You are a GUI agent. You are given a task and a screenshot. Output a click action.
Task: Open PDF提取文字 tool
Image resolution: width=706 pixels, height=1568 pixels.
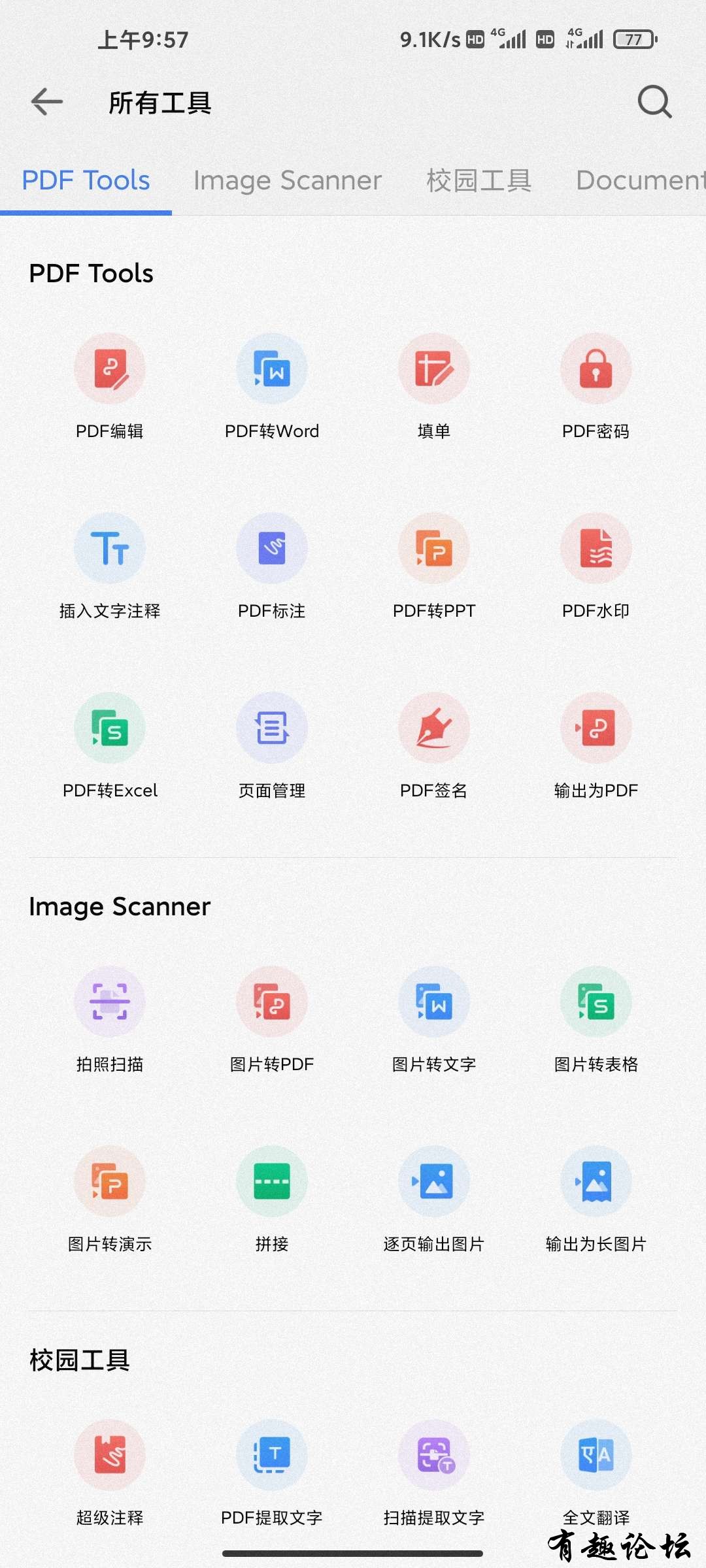[x=272, y=1456]
